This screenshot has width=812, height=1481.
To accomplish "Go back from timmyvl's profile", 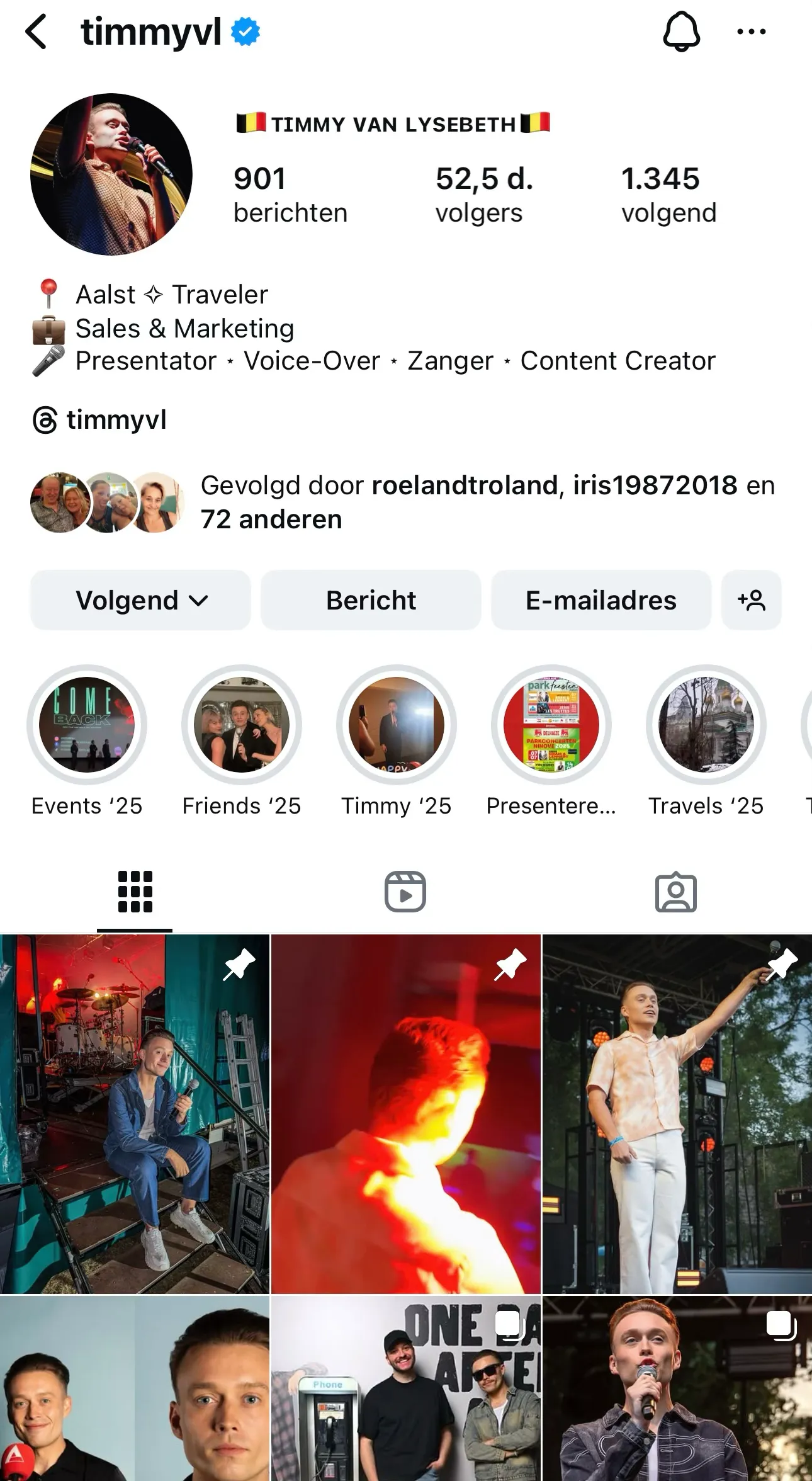I will (36, 32).
